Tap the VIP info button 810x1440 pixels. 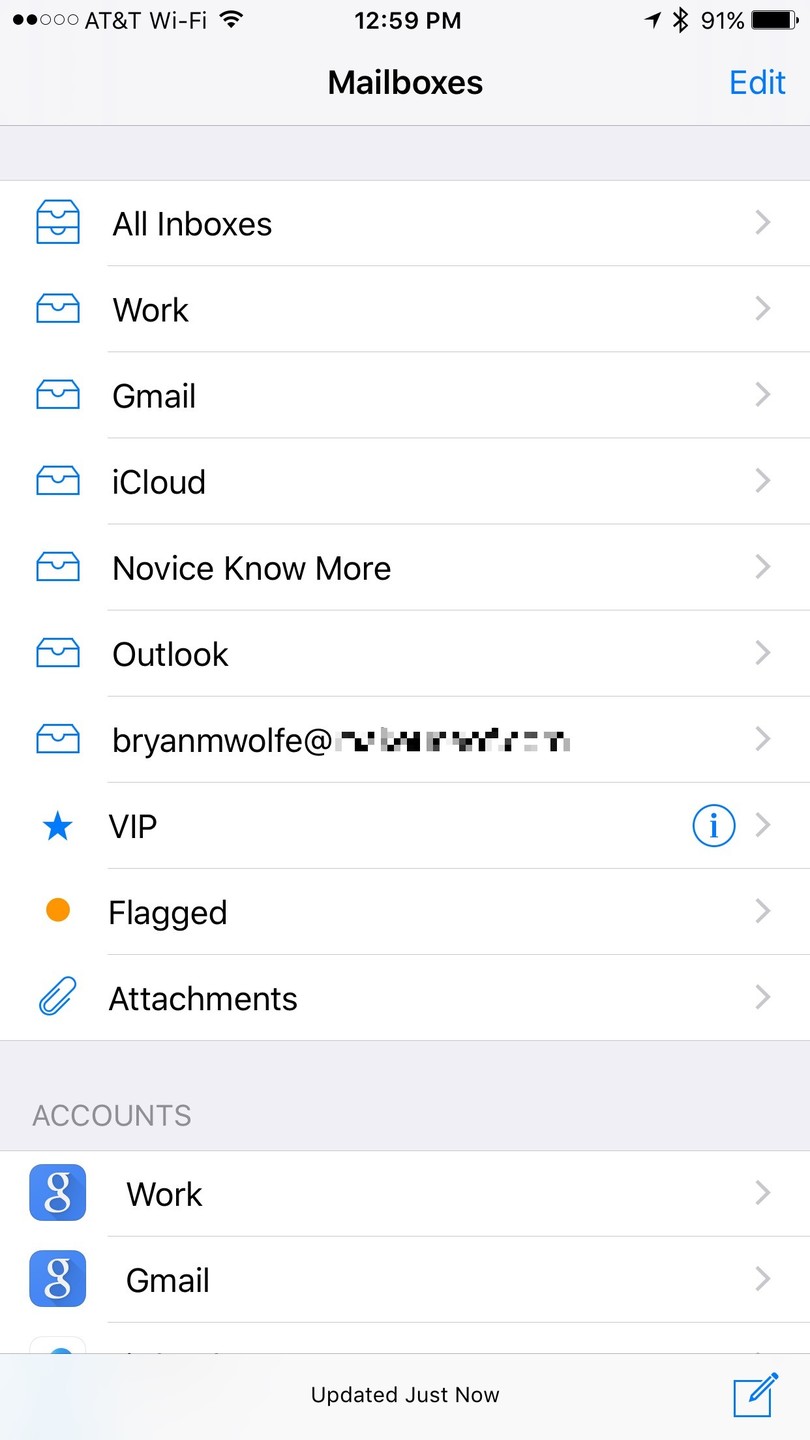(712, 826)
